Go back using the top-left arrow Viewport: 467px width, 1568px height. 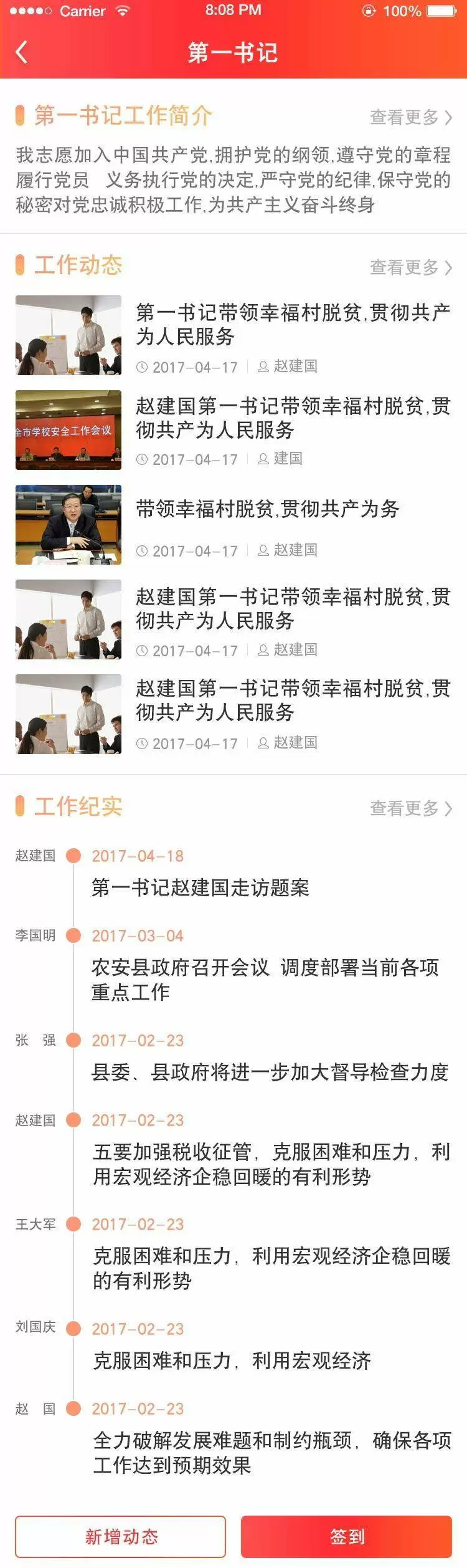22,52
